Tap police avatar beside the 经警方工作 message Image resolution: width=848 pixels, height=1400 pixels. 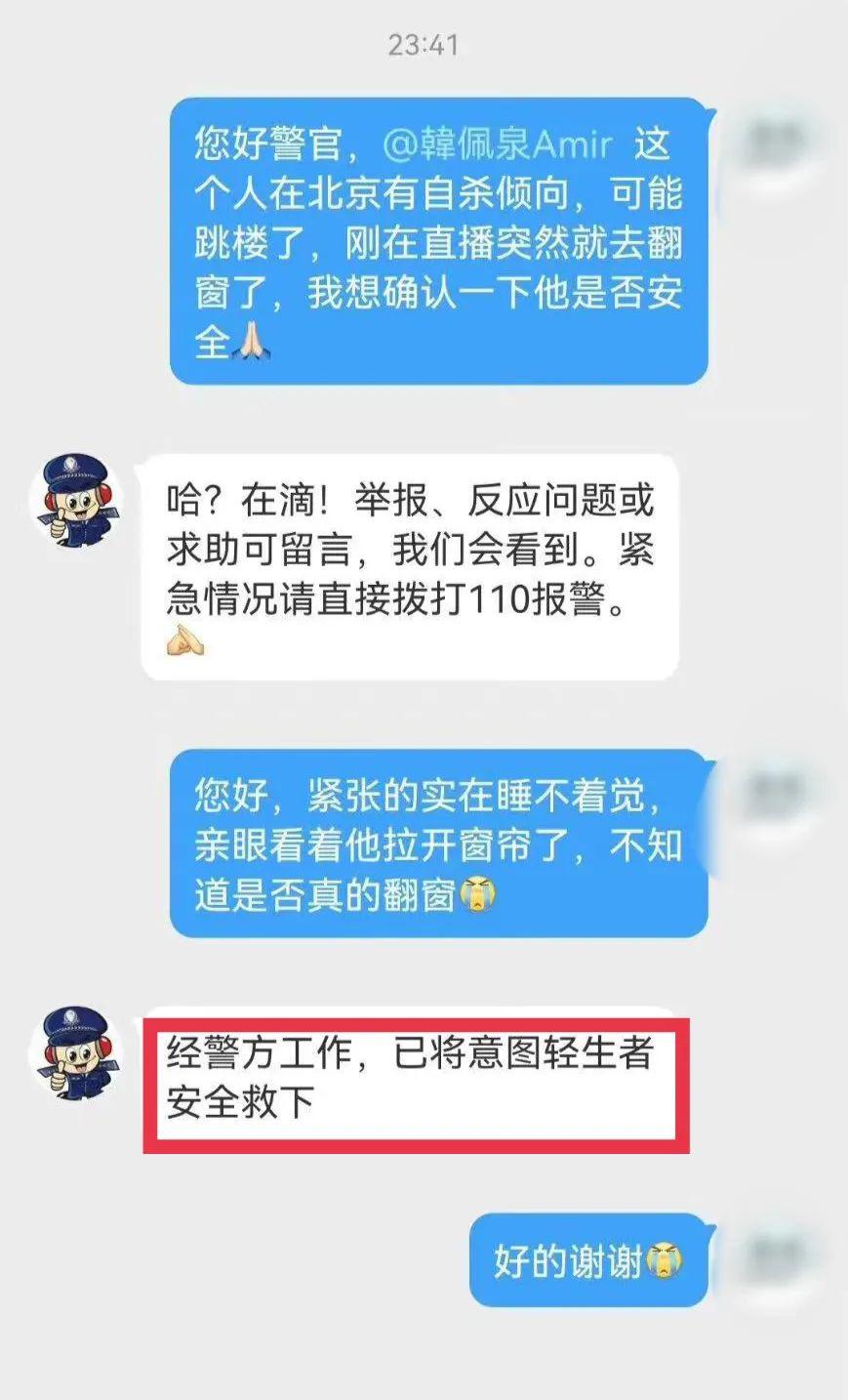pyautogui.click(x=77, y=1053)
